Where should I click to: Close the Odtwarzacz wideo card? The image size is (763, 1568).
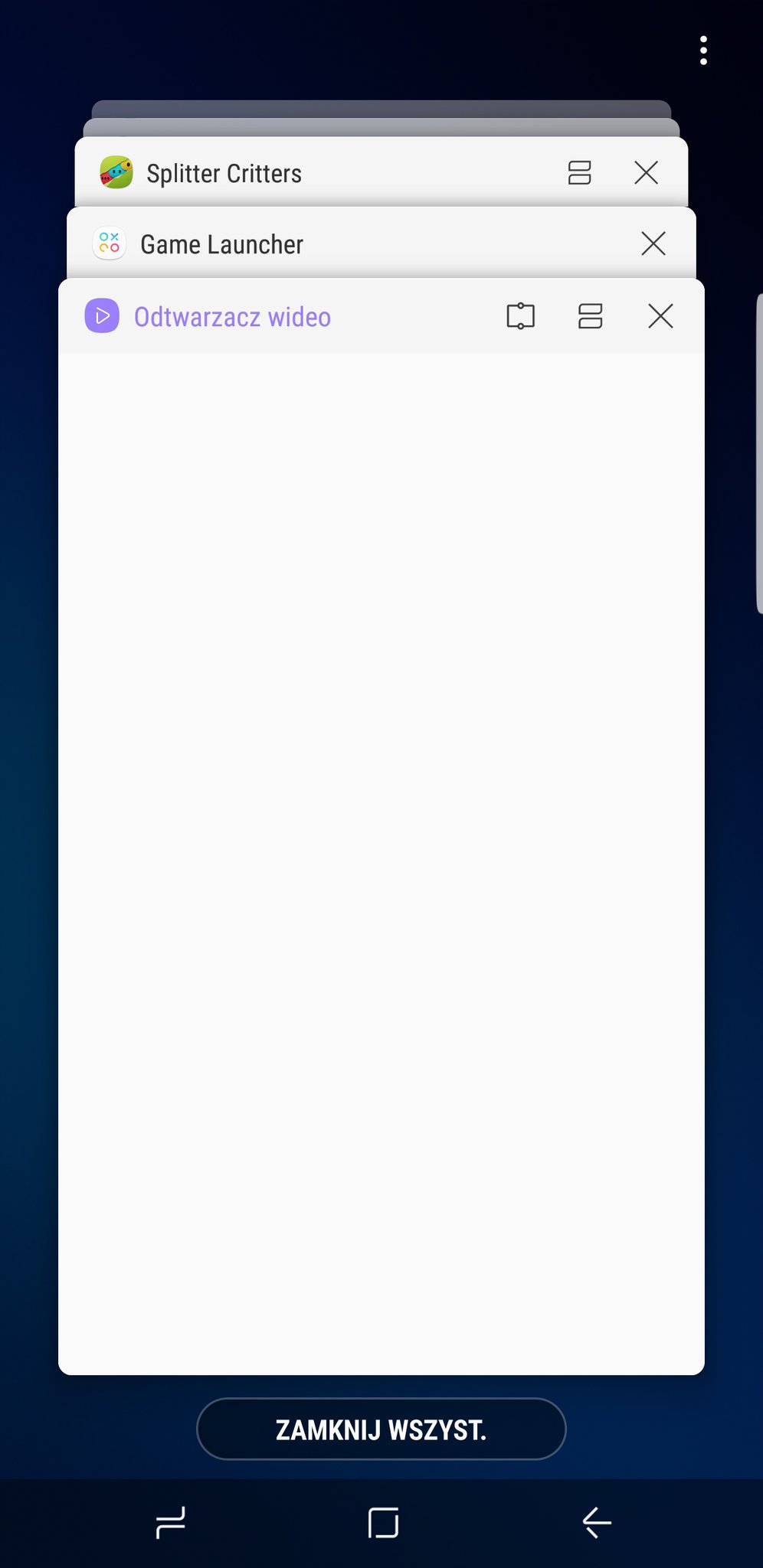click(660, 316)
